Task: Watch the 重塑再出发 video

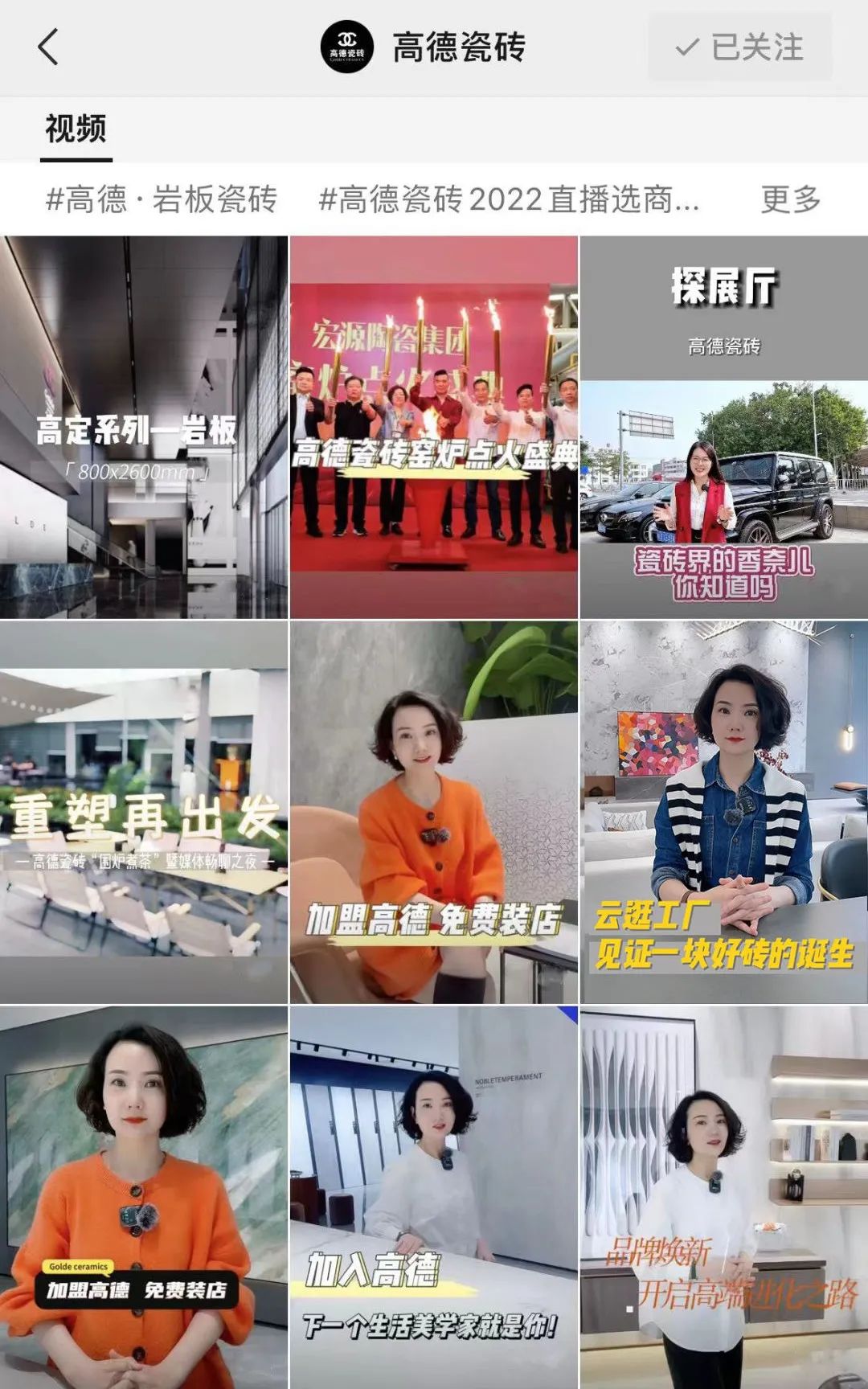Action: (144, 812)
